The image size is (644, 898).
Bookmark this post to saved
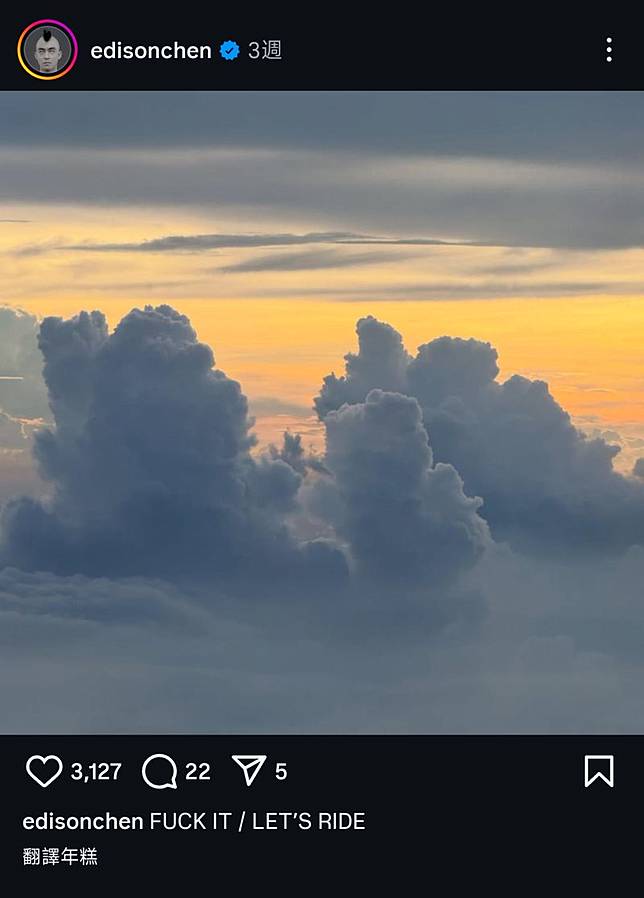[598, 771]
